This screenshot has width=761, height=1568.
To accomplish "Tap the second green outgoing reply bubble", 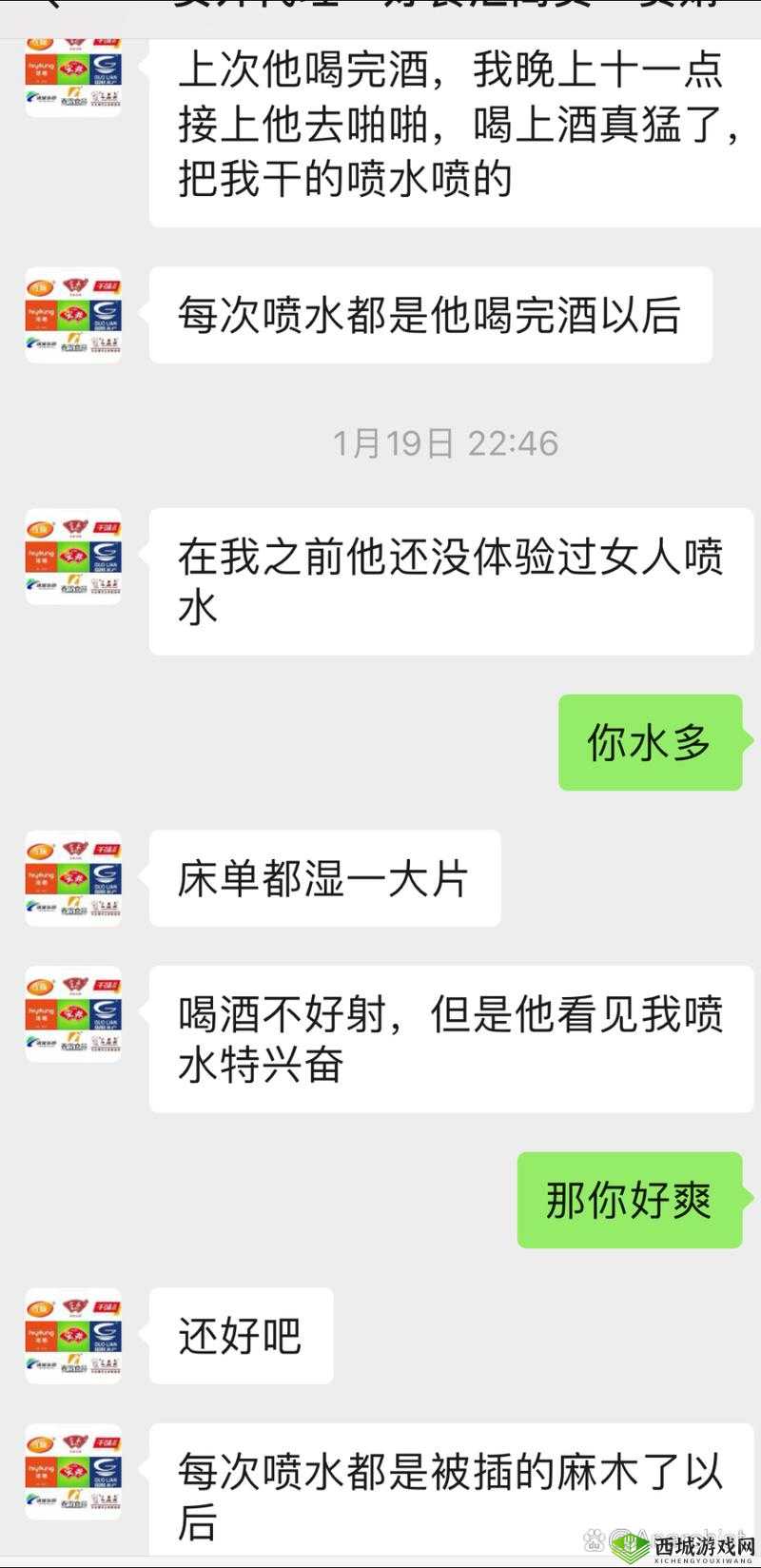I will click(630, 1199).
